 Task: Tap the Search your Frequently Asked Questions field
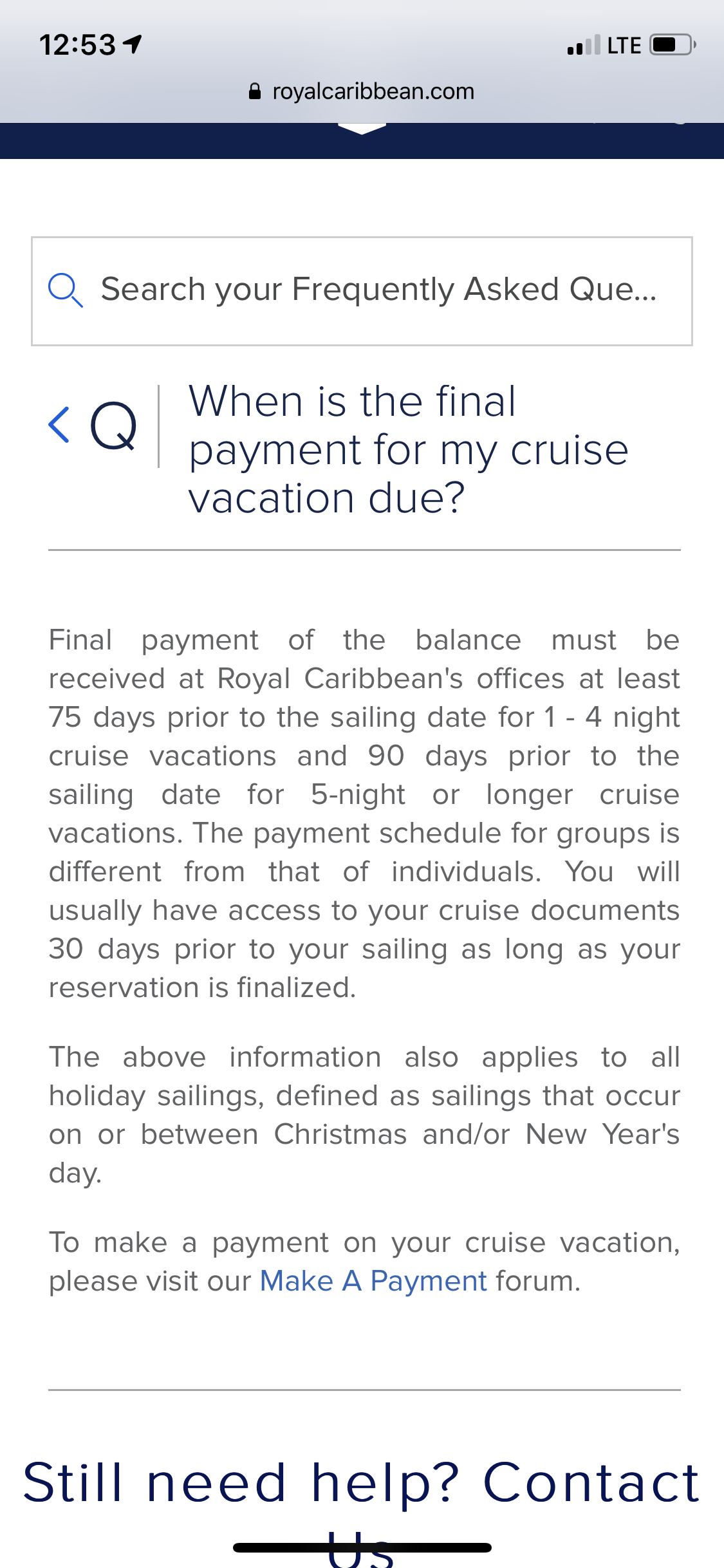click(x=362, y=291)
